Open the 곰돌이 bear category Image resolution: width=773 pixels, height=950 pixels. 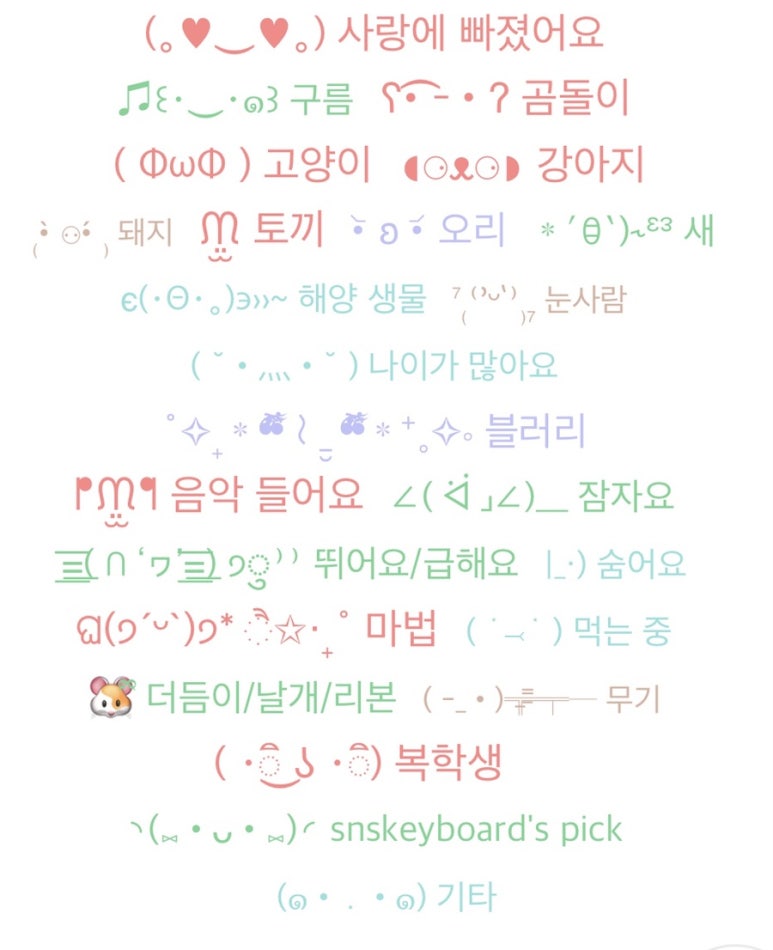tap(506, 100)
